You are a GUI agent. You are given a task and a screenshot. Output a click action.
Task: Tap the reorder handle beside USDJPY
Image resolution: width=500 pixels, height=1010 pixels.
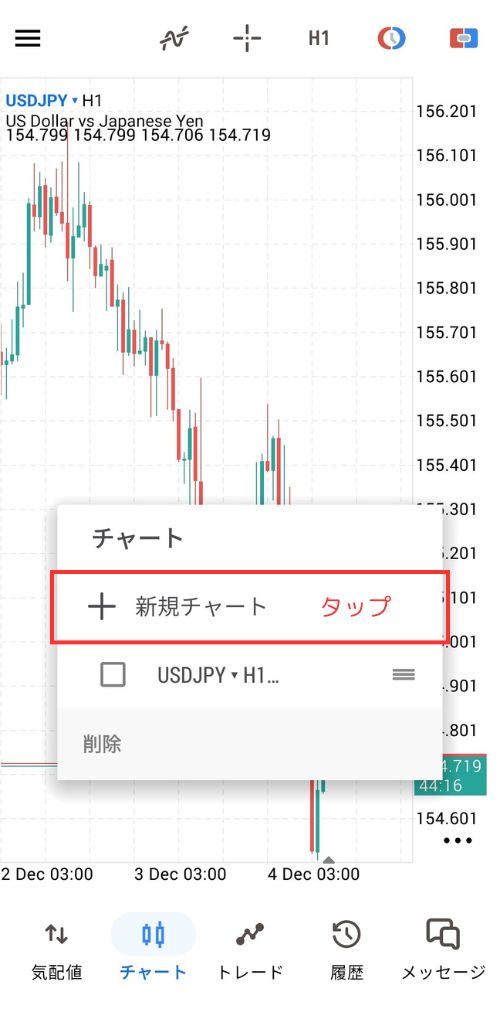pos(403,674)
